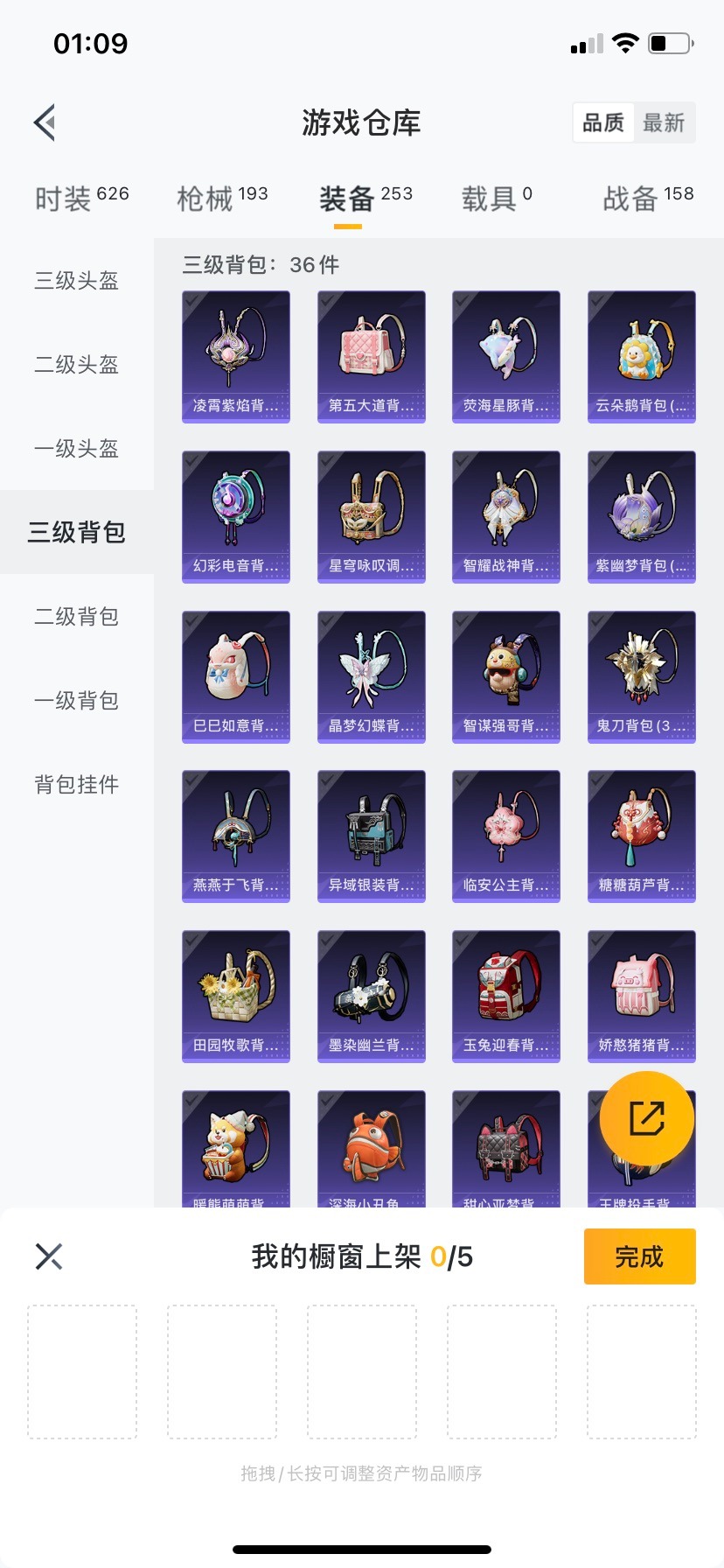Viewport: 724px width, 1568px height.
Task: Sort warehouse by 最新
Action: 664,122
